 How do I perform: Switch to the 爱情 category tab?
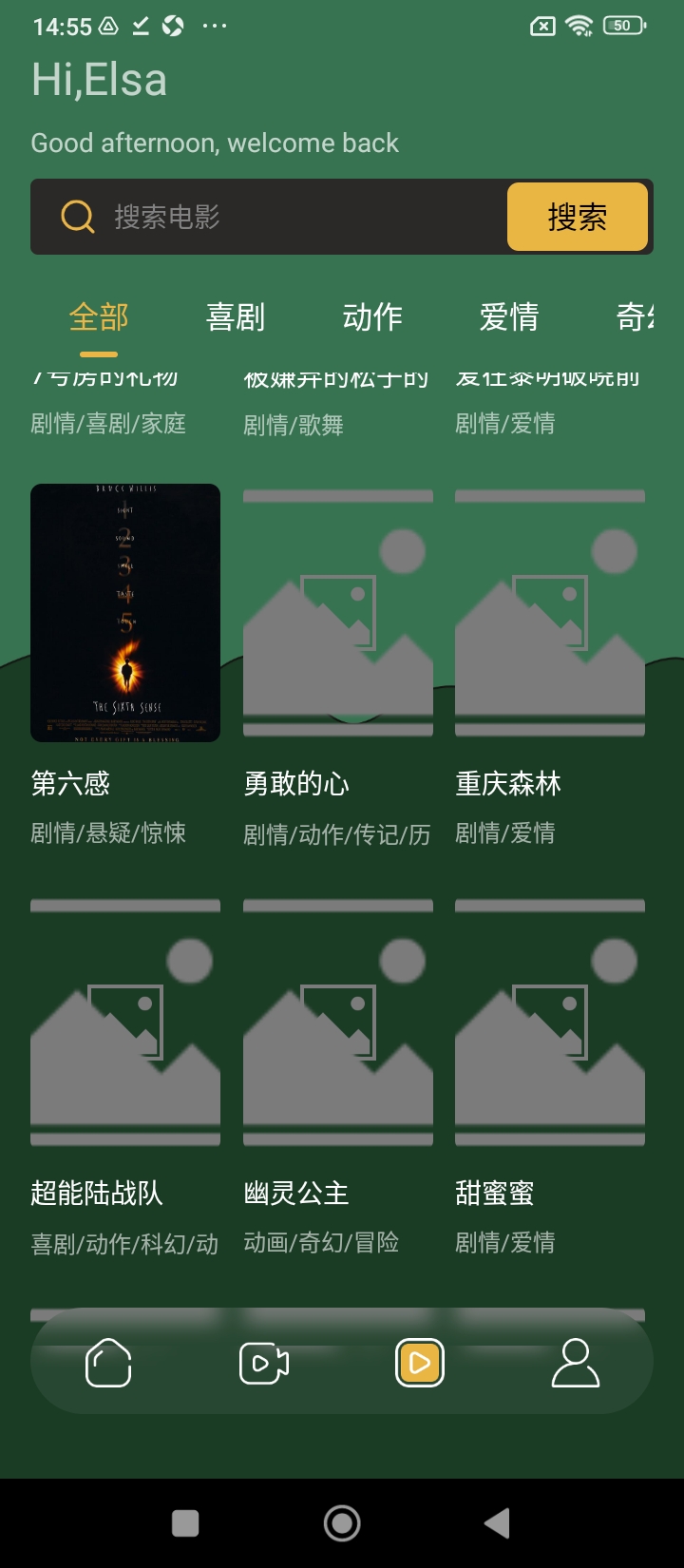click(x=509, y=317)
